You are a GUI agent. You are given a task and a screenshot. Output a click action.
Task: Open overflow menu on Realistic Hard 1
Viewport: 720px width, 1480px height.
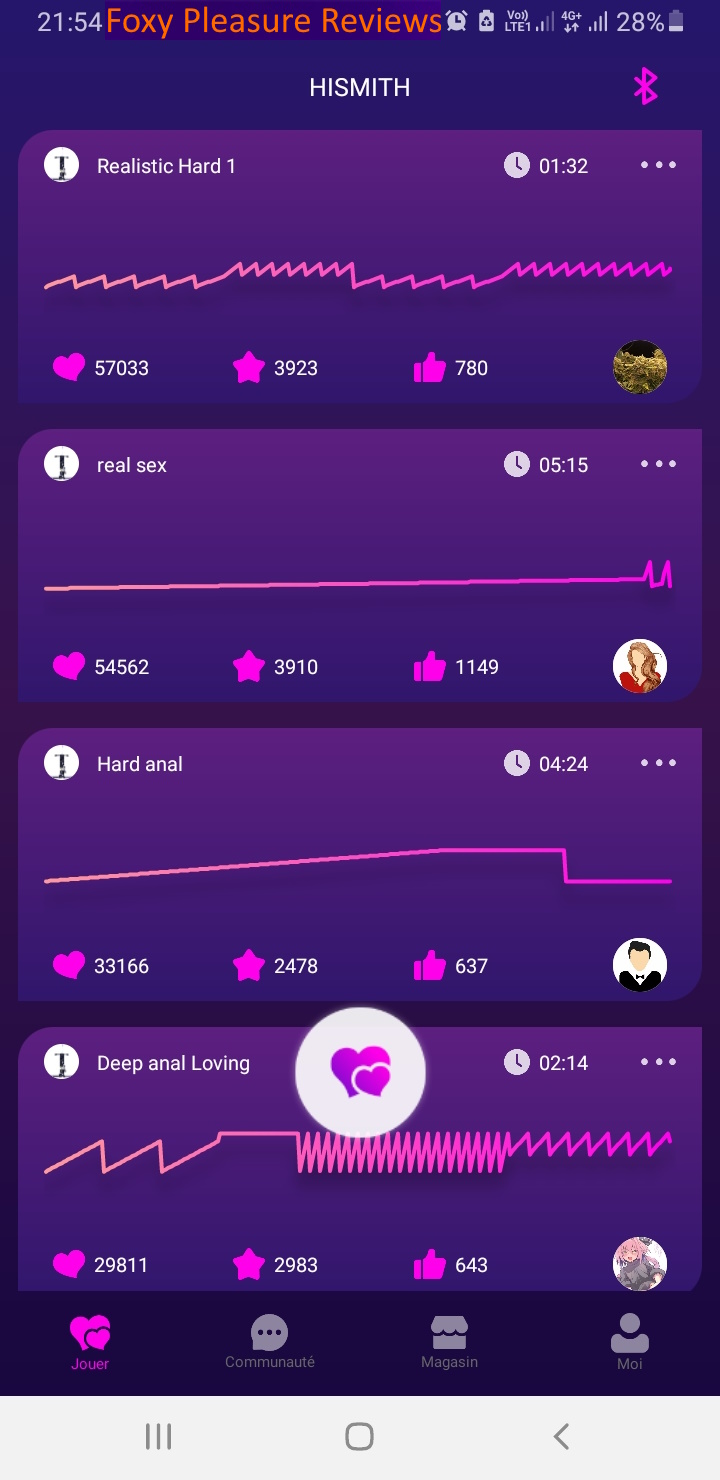click(x=658, y=165)
